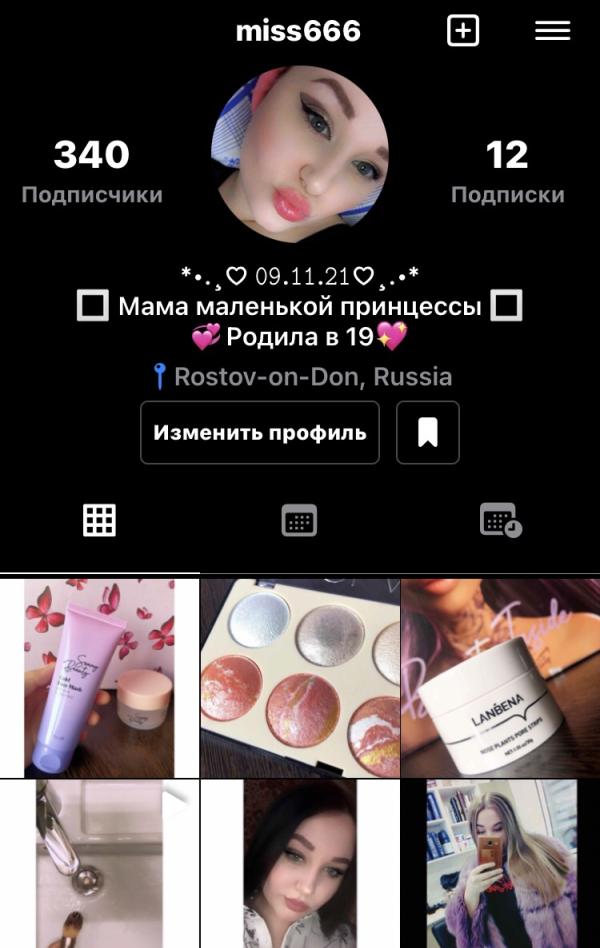This screenshot has height=948, width=600.
Task: Create a new post with plus icon
Action: [x=463, y=31]
